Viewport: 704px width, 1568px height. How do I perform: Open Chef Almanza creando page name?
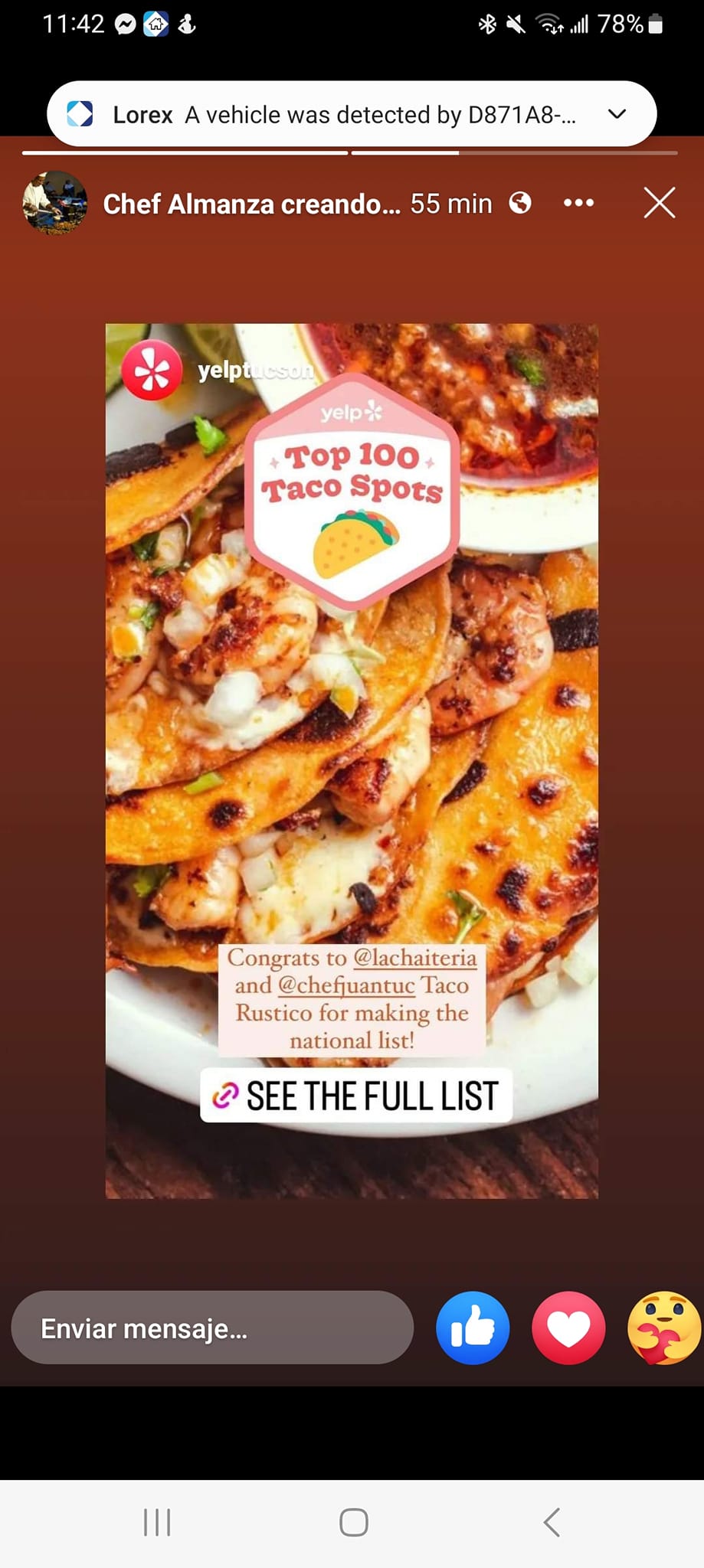251,204
